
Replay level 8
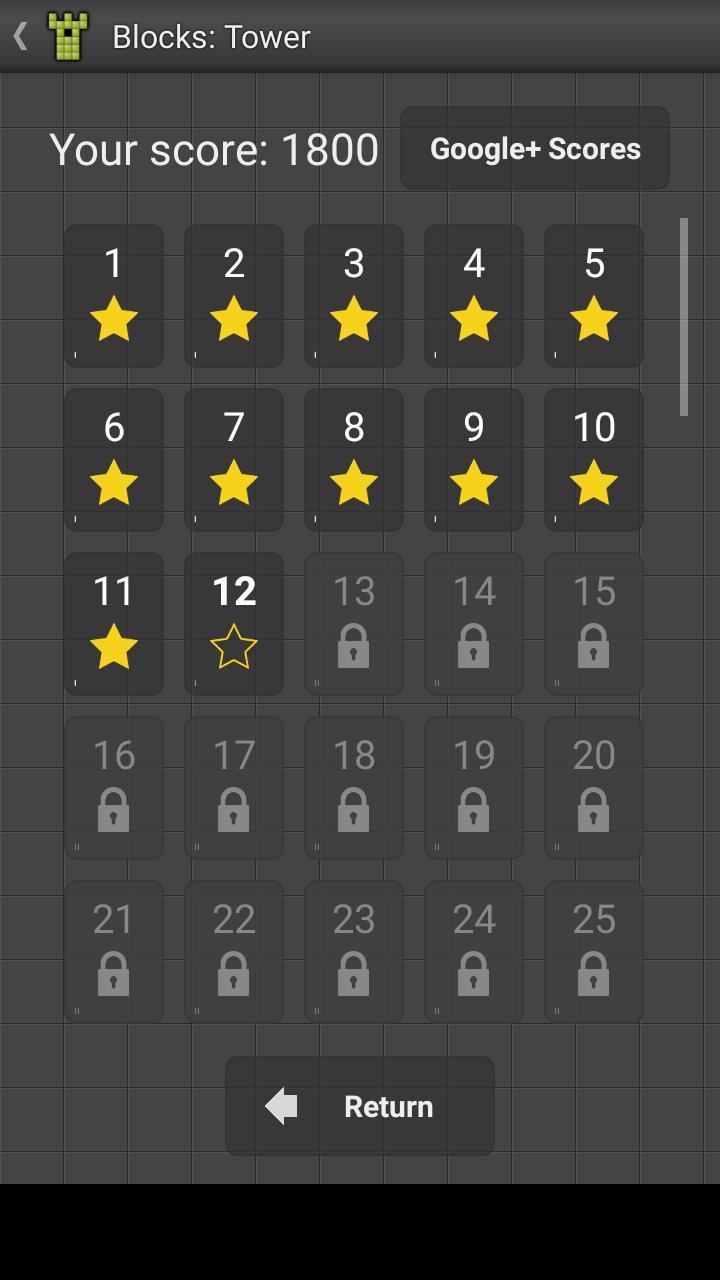point(354,460)
